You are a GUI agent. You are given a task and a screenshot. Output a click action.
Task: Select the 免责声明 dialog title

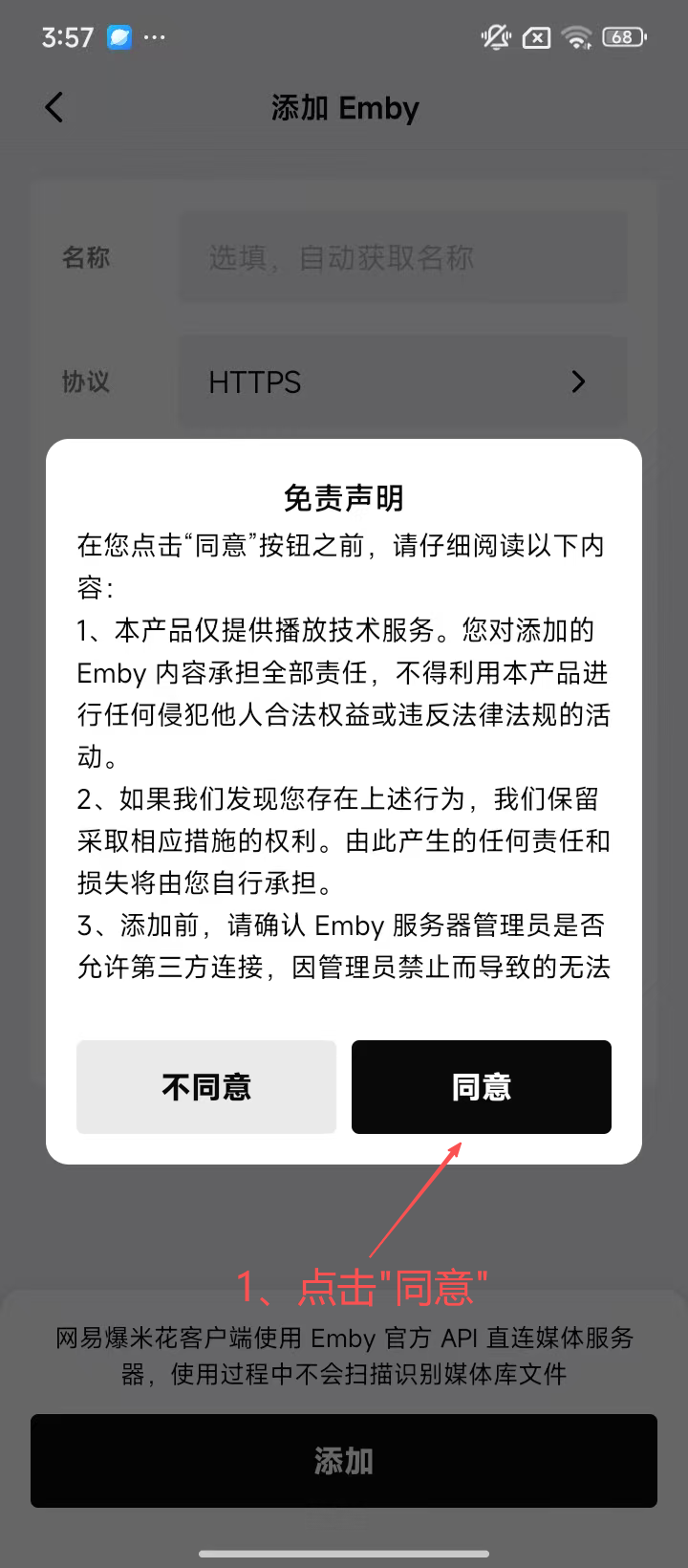(x=343, y=497)
